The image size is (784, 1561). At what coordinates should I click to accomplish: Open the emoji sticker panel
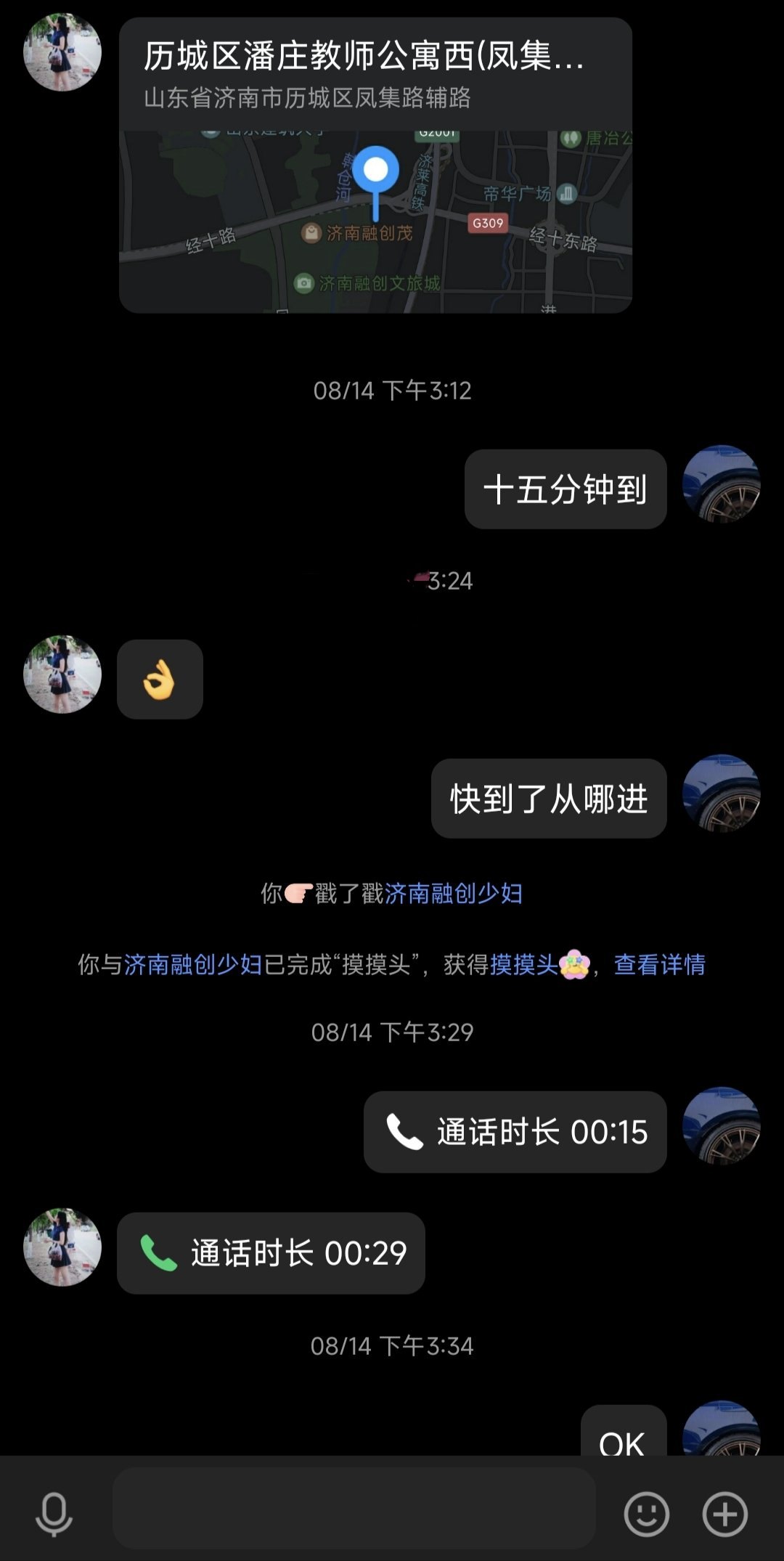coord(646,1514)
